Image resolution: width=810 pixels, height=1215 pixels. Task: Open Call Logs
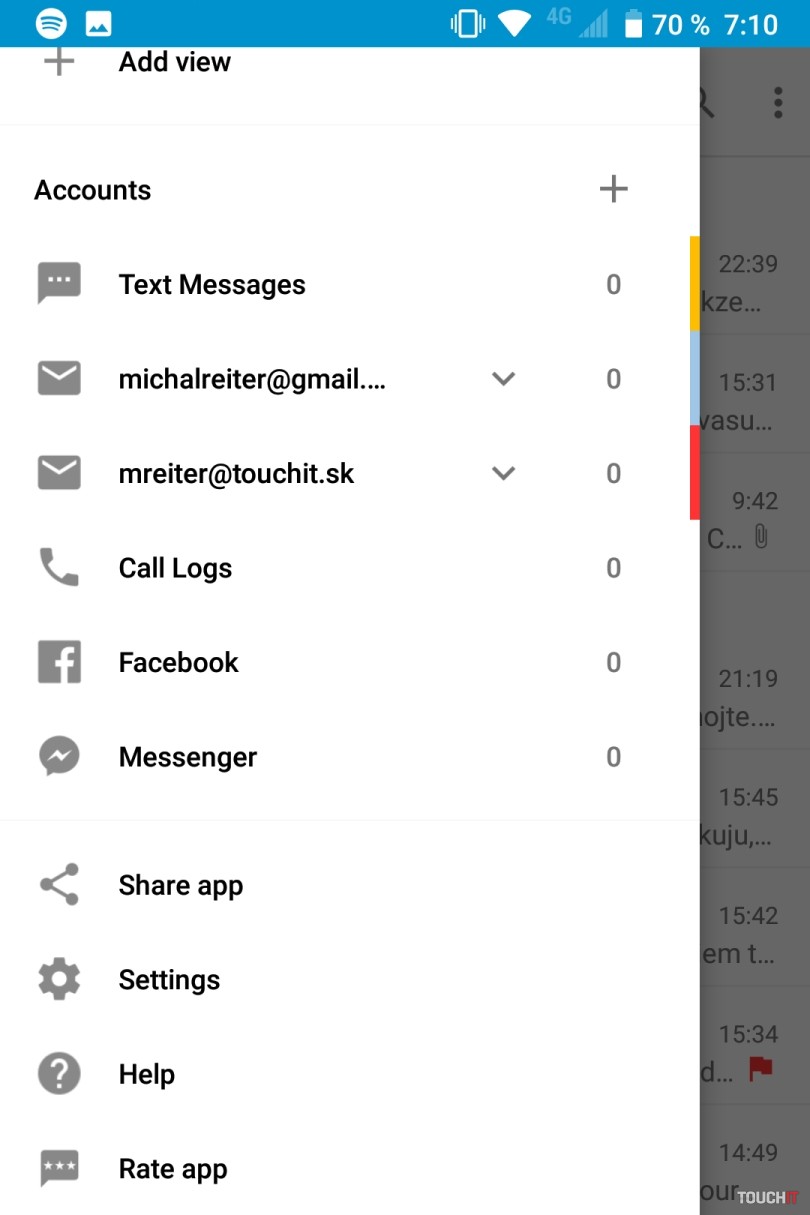click(175, 568)
